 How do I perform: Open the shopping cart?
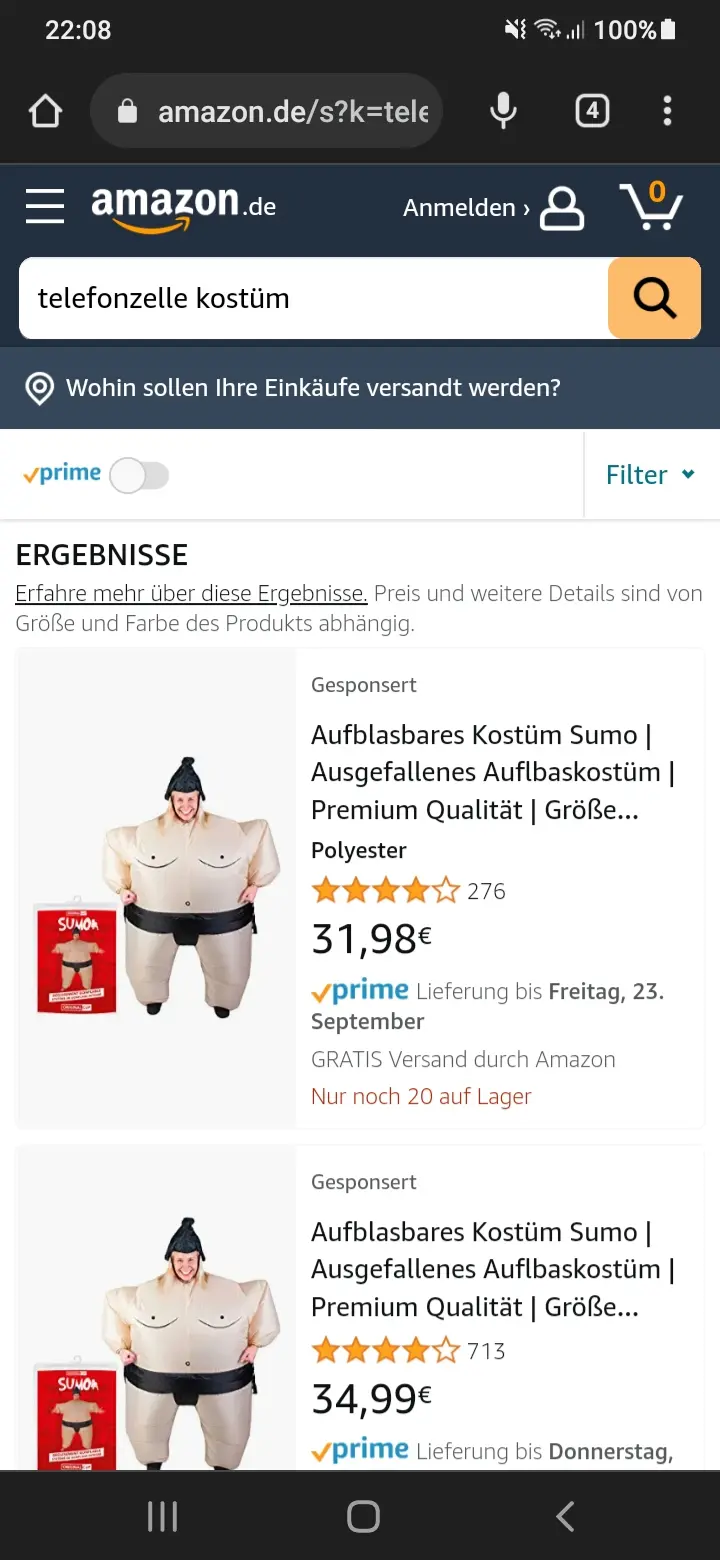click(x=651, y=207)
